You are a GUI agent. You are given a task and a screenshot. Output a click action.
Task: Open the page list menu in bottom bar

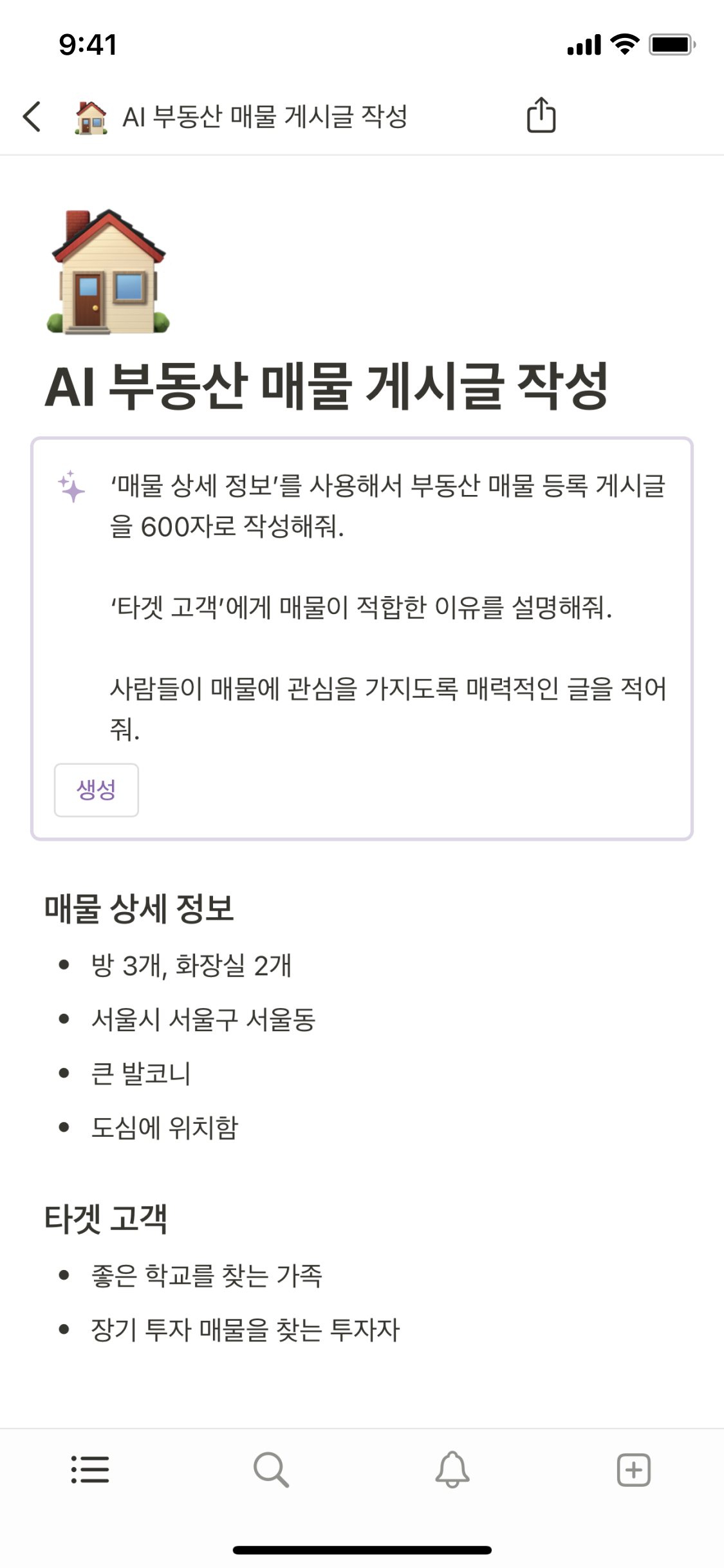[x=90, y=1470]
